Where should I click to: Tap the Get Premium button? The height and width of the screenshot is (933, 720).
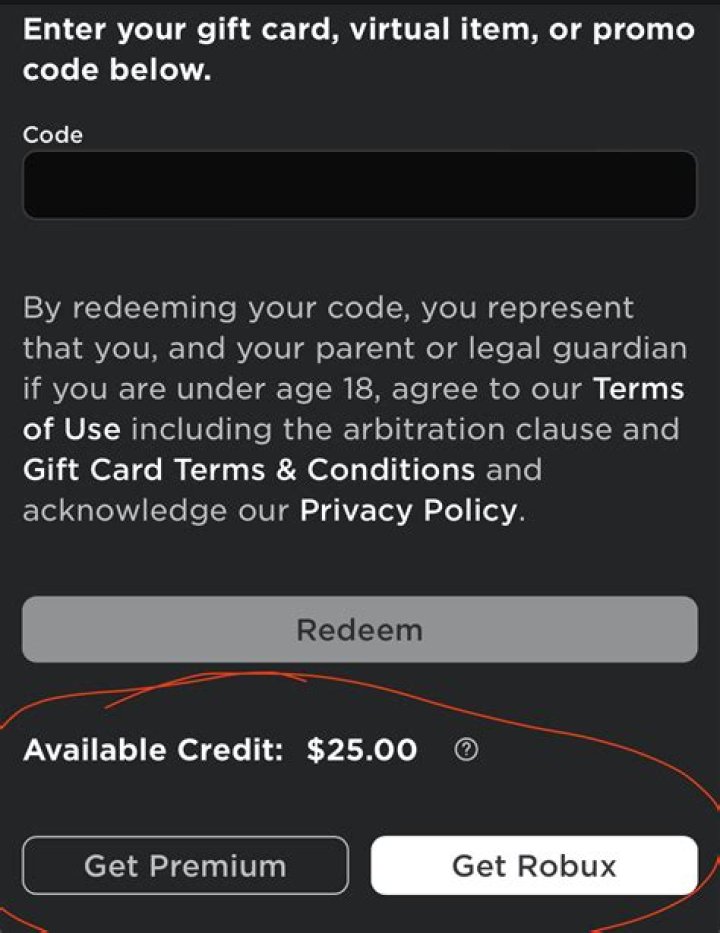point(185,865)
